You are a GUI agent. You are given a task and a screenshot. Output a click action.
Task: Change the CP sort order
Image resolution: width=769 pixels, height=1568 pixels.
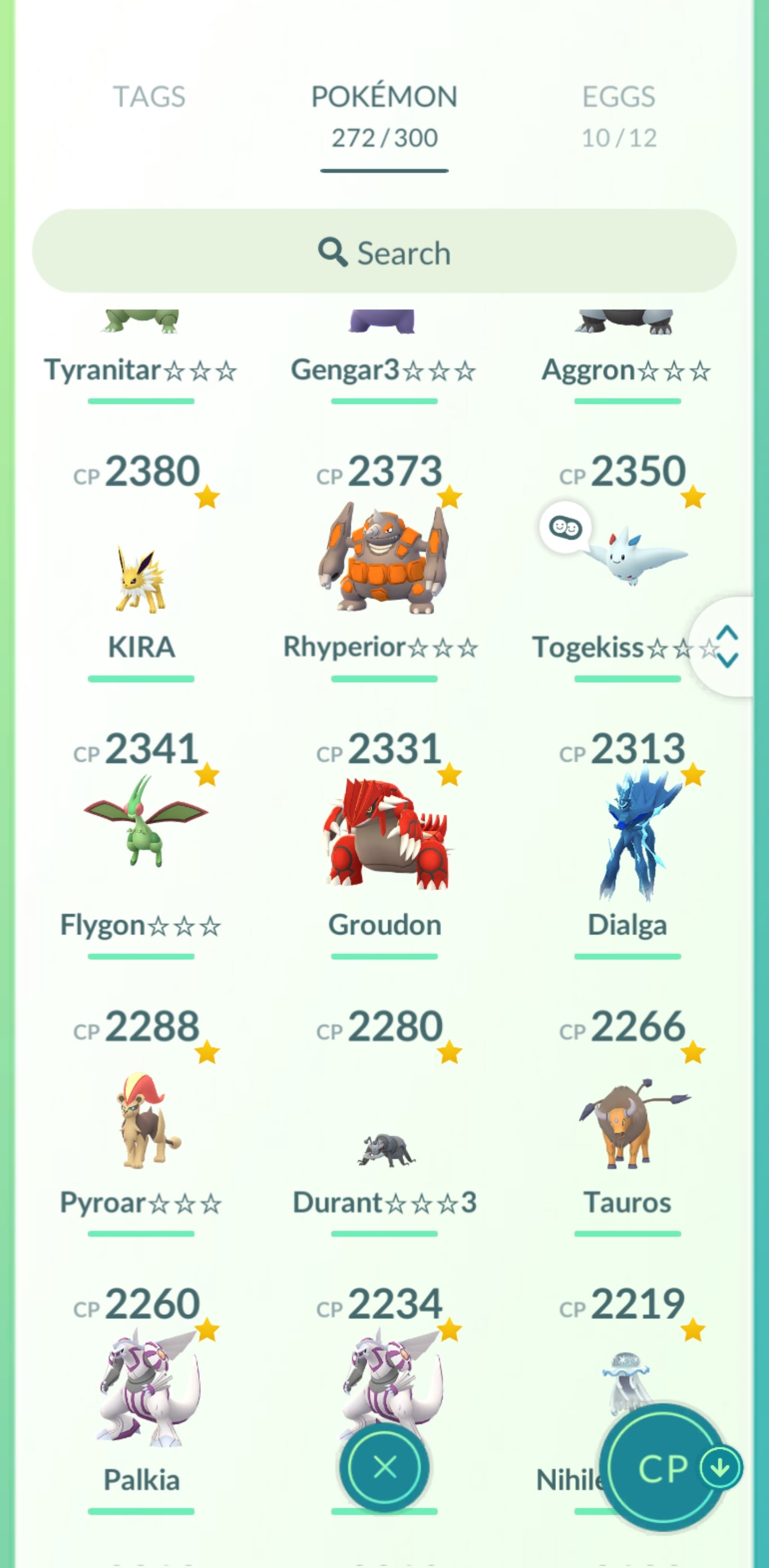click(x=666, y=1468)
